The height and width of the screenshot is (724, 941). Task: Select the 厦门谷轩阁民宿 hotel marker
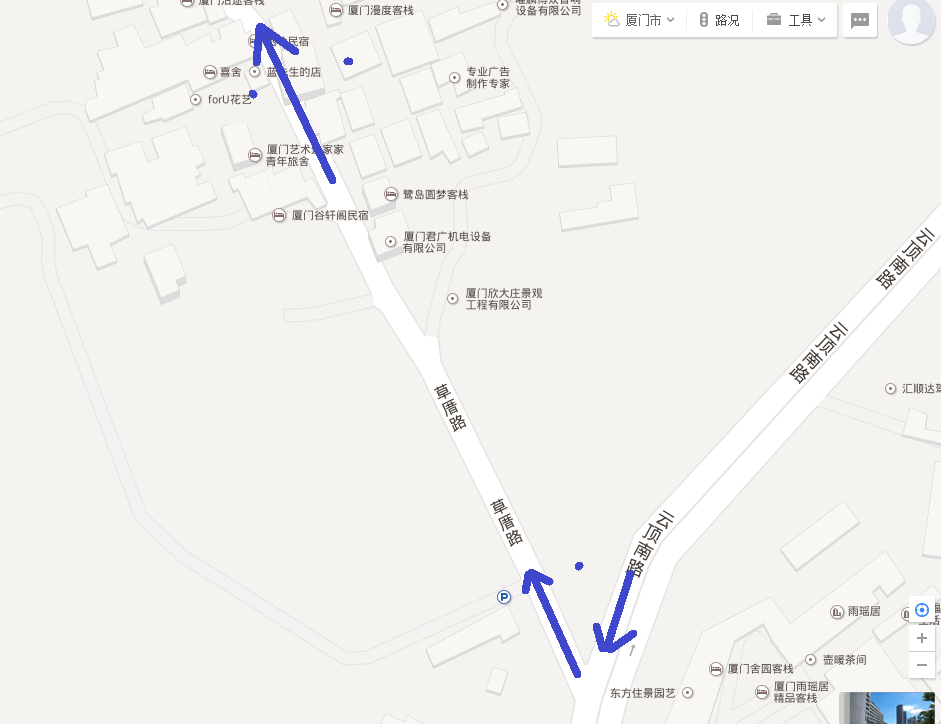pyautogui.click(x=280, y=215)
